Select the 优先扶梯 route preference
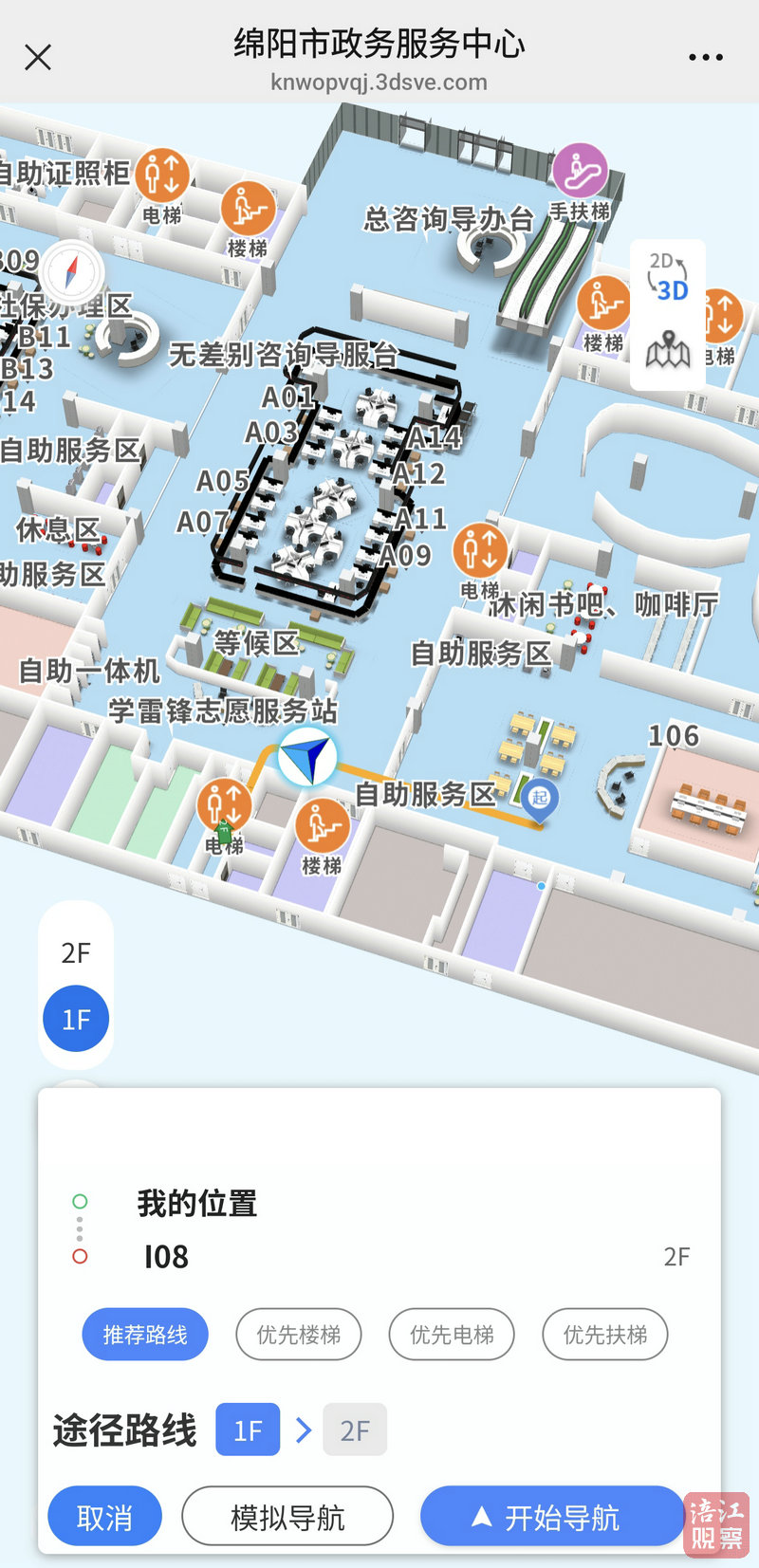This screenshot has height=1568, width=759. 605,1335
